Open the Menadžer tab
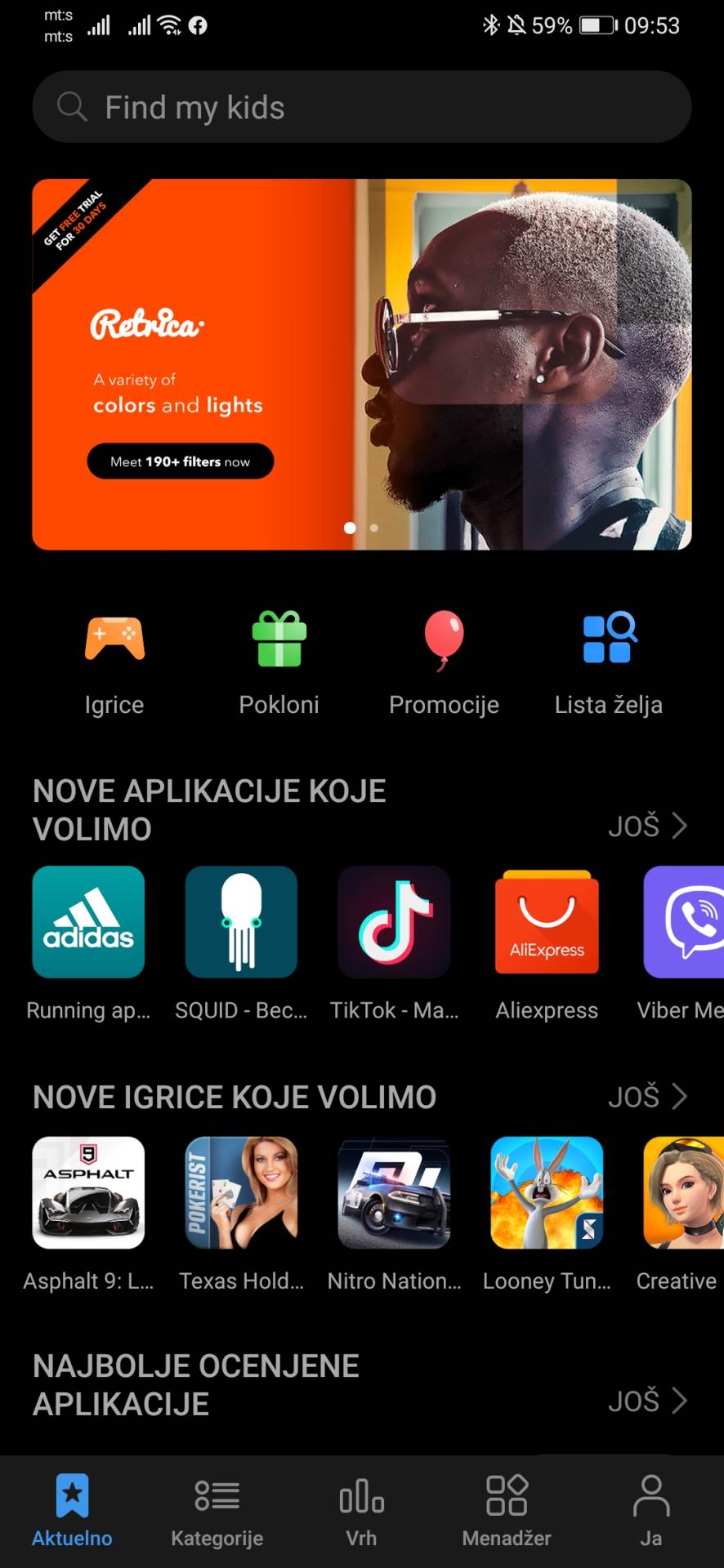This screenshot has width=724, height=1568. (x=507, y=1512)
